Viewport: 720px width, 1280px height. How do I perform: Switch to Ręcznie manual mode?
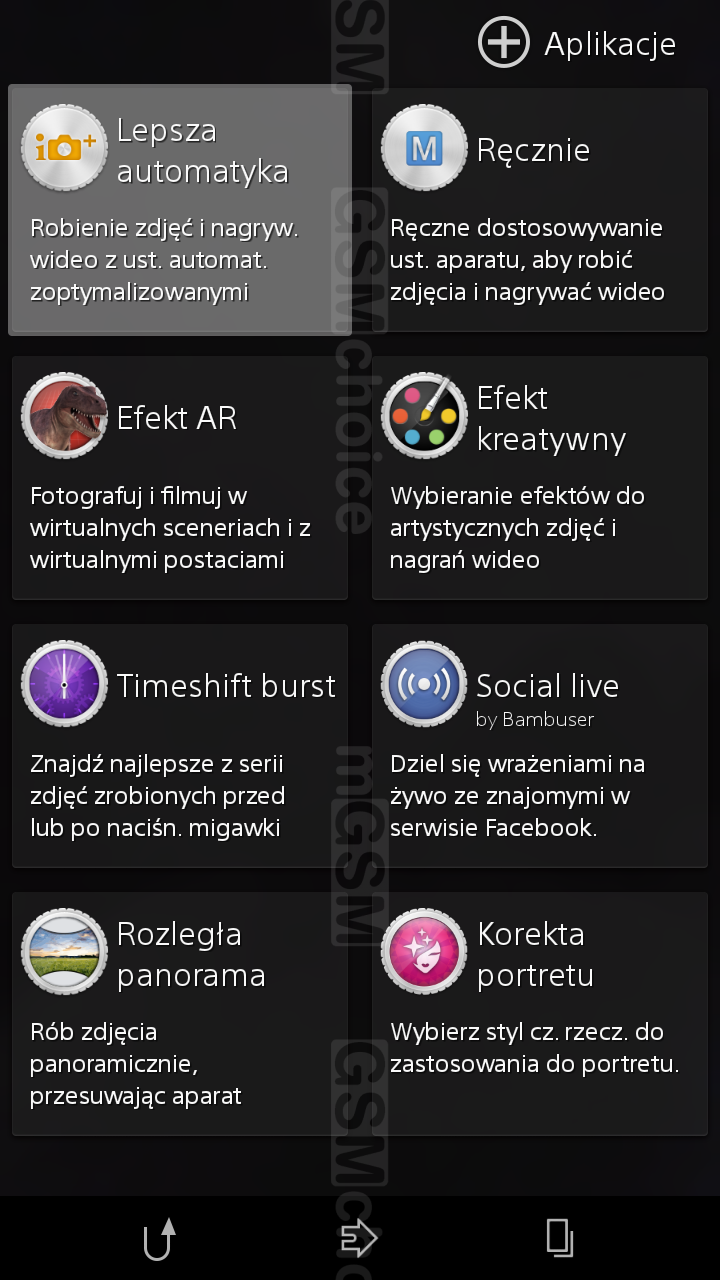click(540, 210)
